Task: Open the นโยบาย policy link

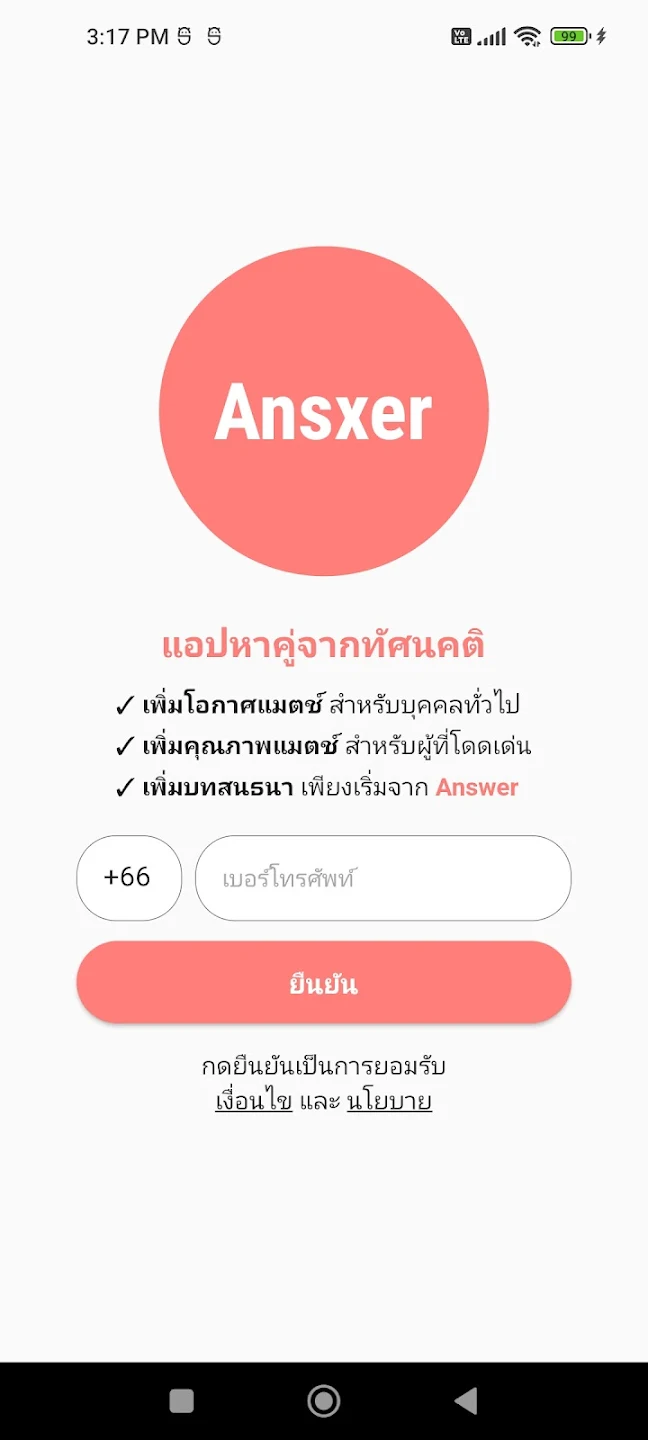Action: [389, 1101]
